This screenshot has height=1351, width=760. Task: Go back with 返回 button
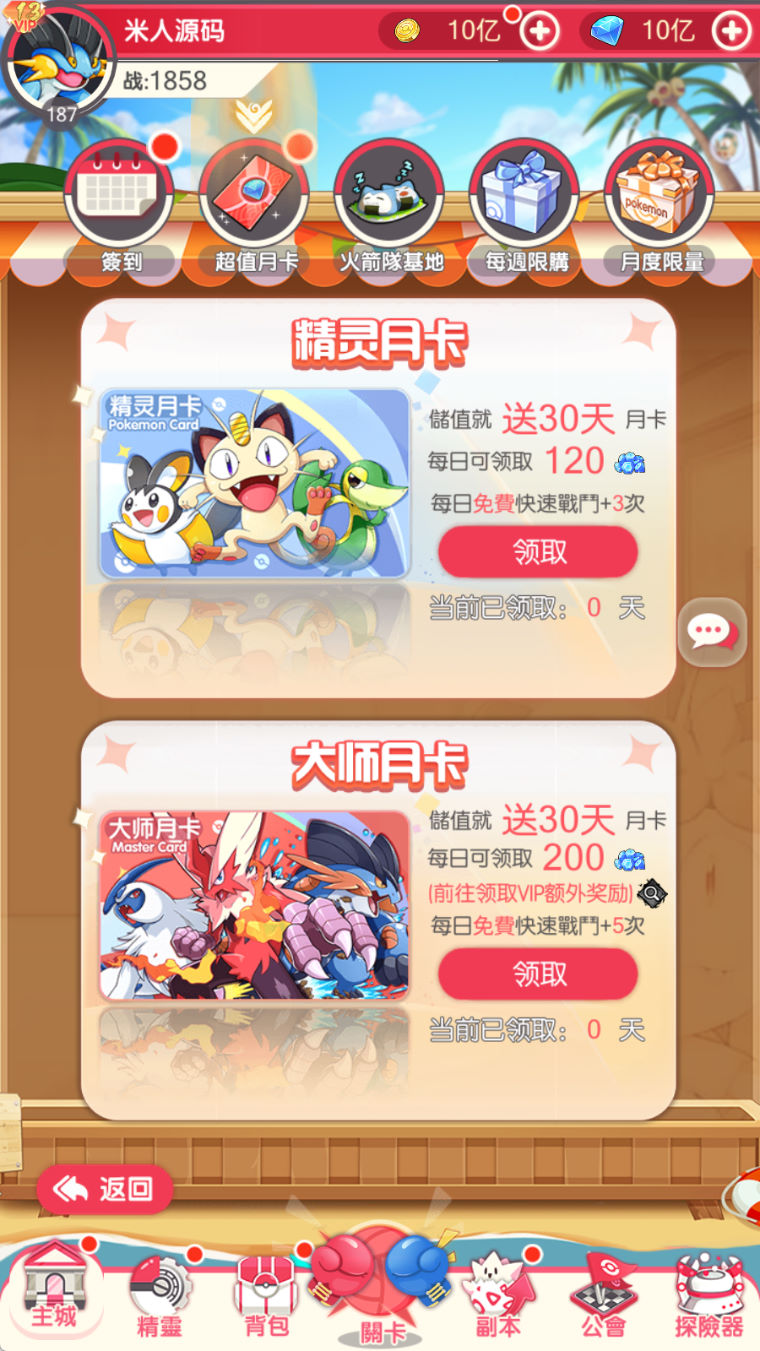[x=105, y=1188]
